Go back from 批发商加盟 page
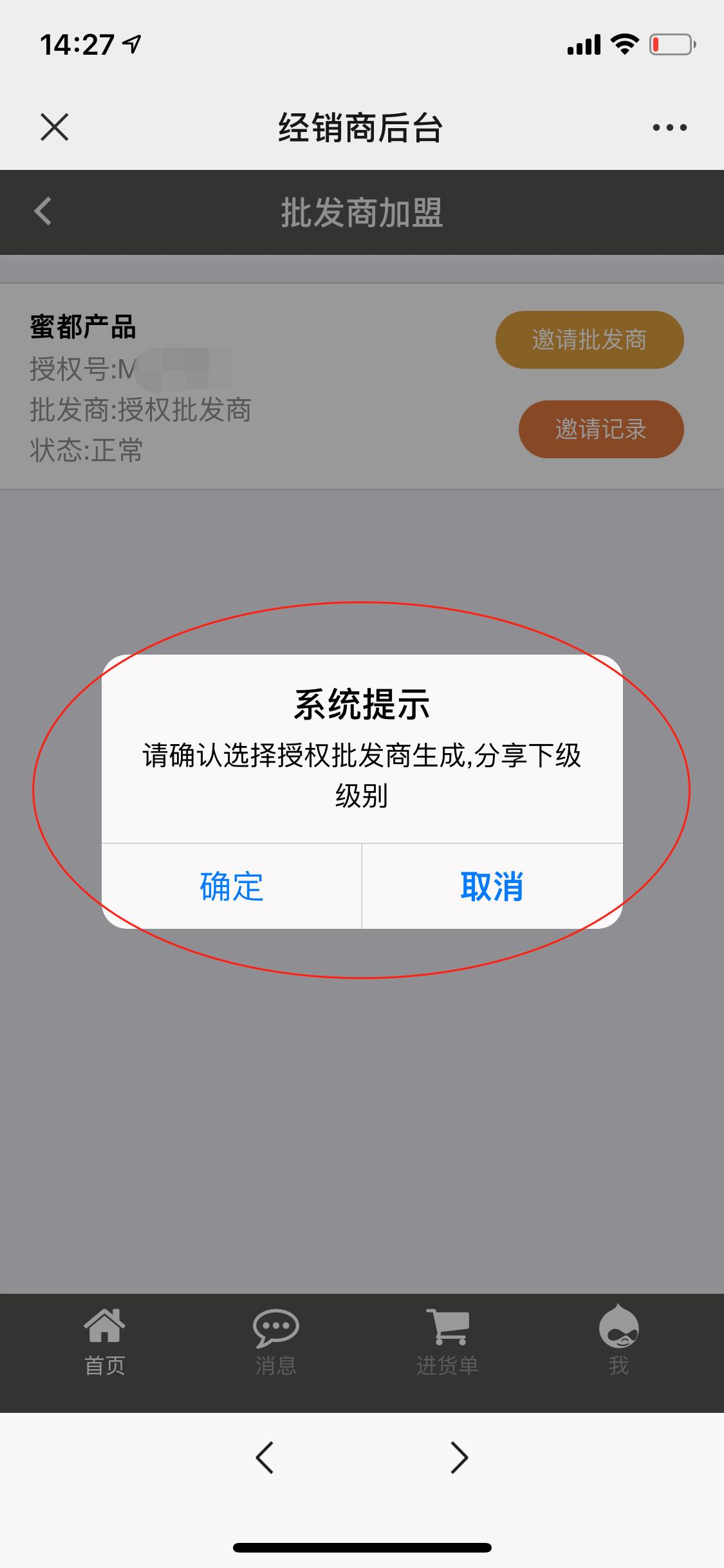724x1568 pixels. coord(43,211)
